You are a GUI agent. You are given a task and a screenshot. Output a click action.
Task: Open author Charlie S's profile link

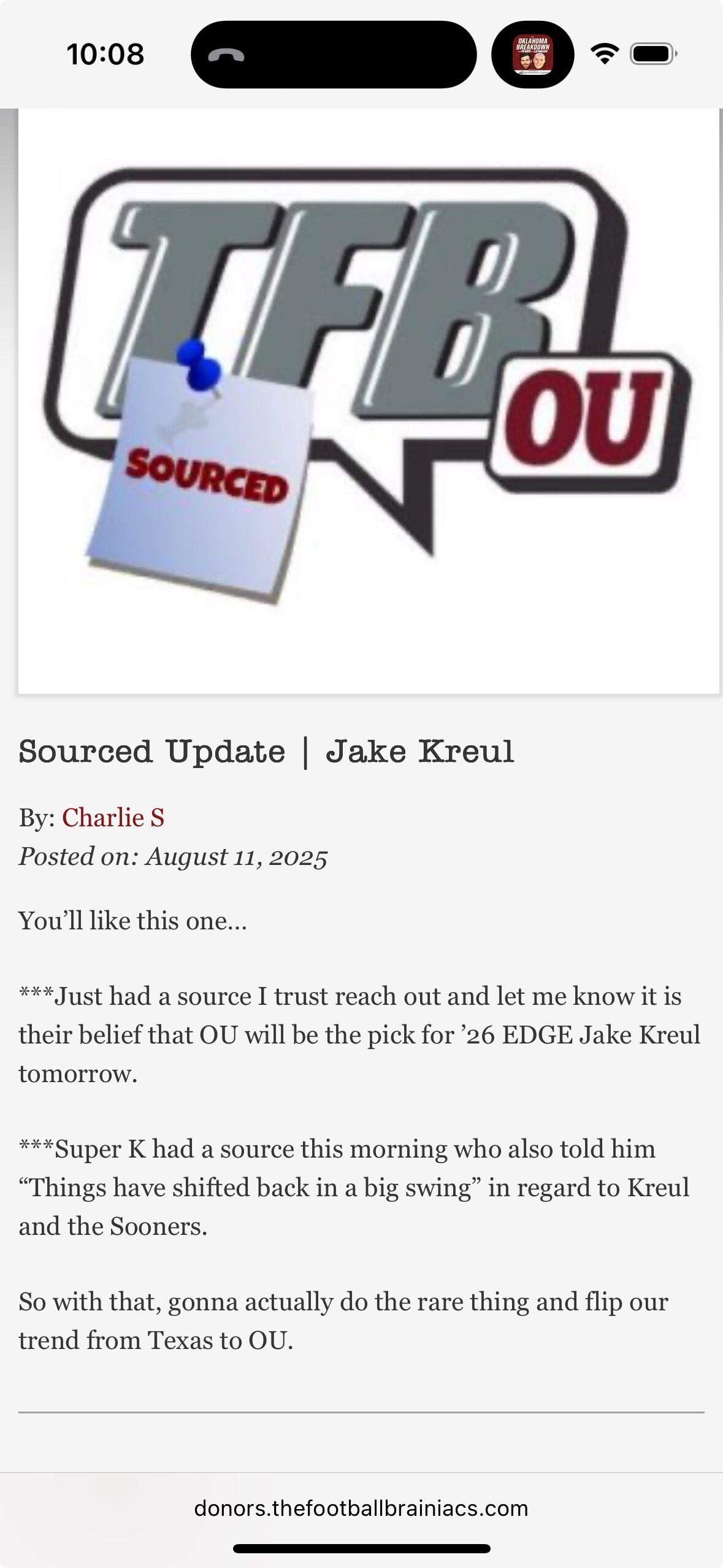coord(113,818)
